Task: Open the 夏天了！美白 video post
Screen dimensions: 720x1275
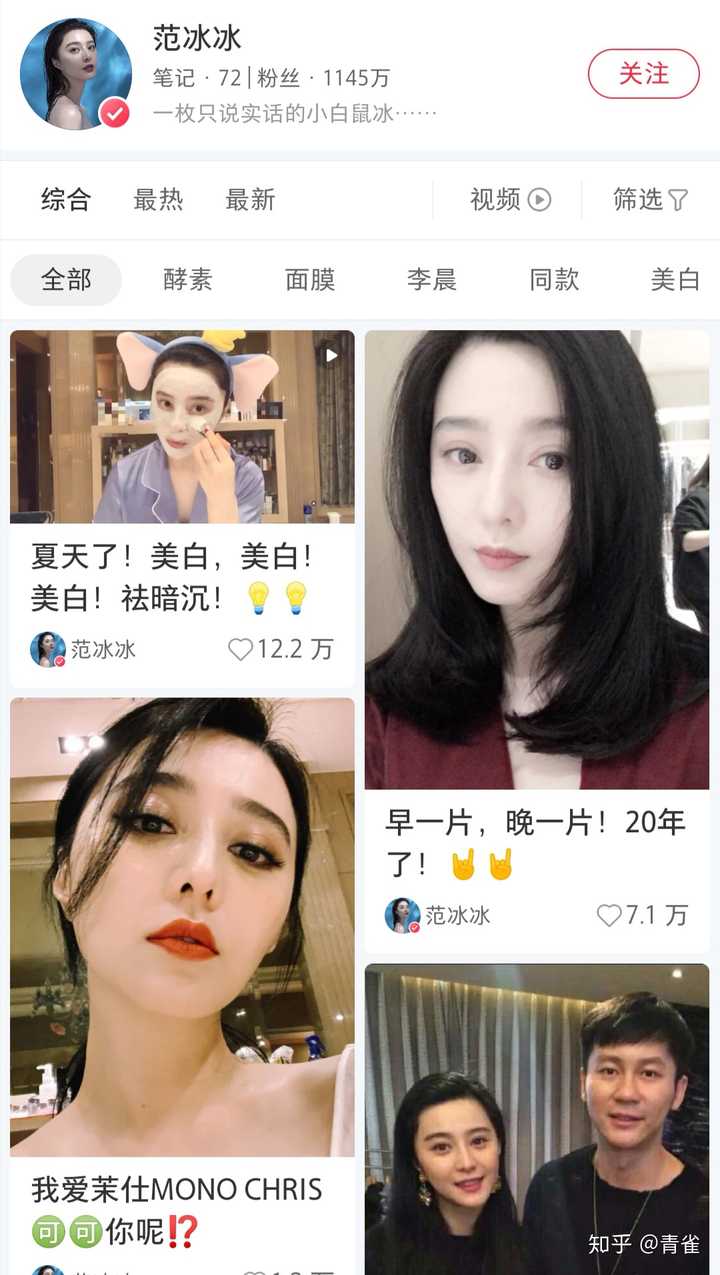Action: pyautogui.click(x=182, y=427)
